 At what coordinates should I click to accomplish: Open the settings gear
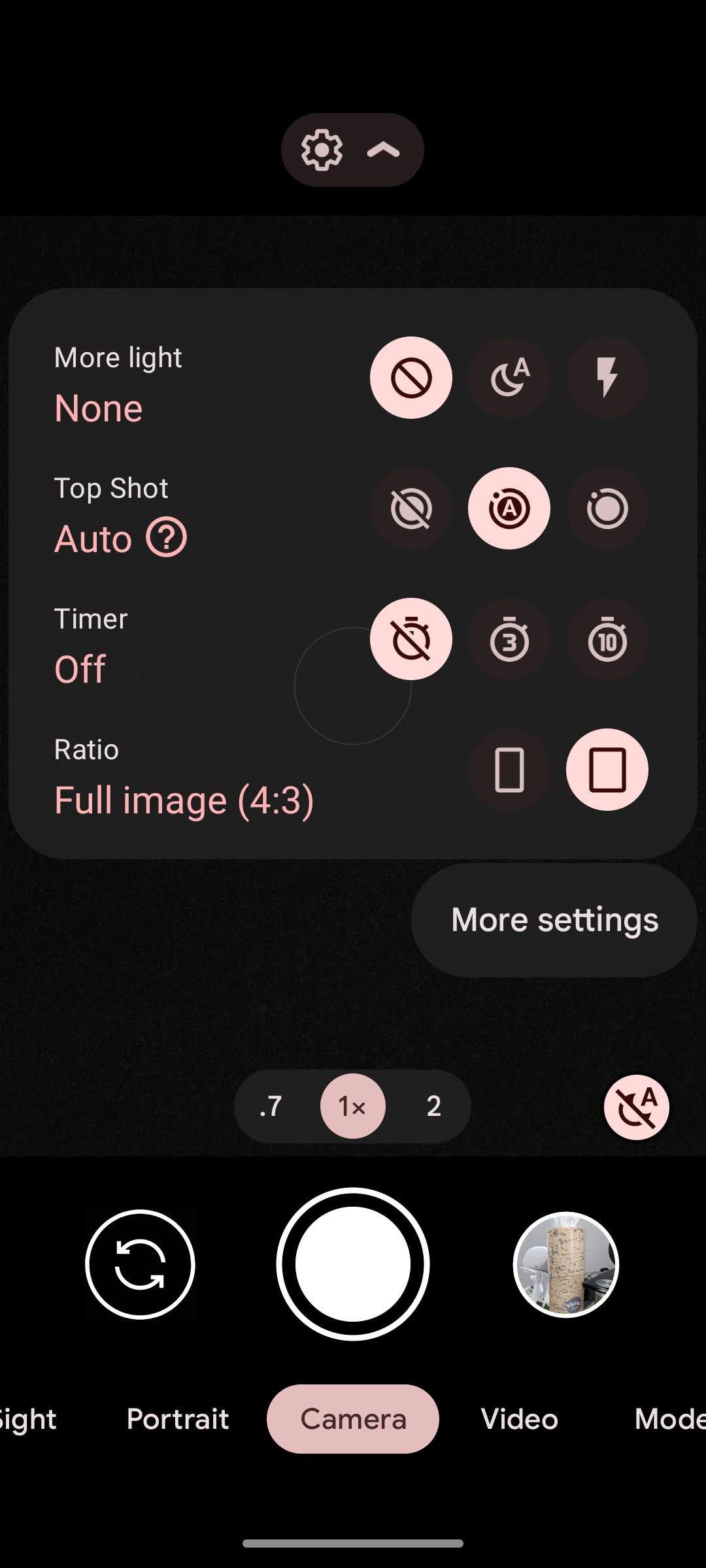click(x=322, y=149)
